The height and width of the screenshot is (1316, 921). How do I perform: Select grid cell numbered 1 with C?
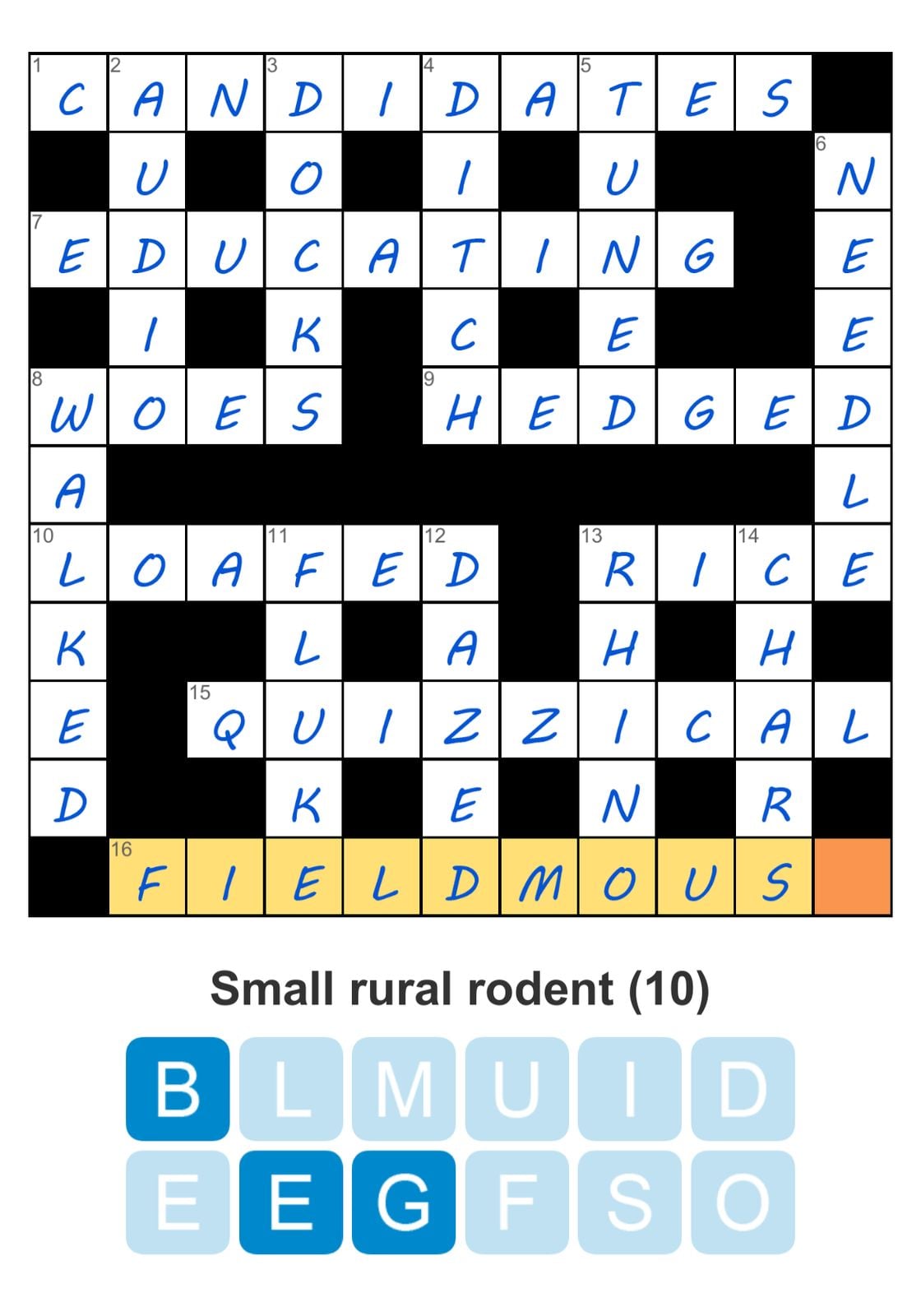(69, 93)
